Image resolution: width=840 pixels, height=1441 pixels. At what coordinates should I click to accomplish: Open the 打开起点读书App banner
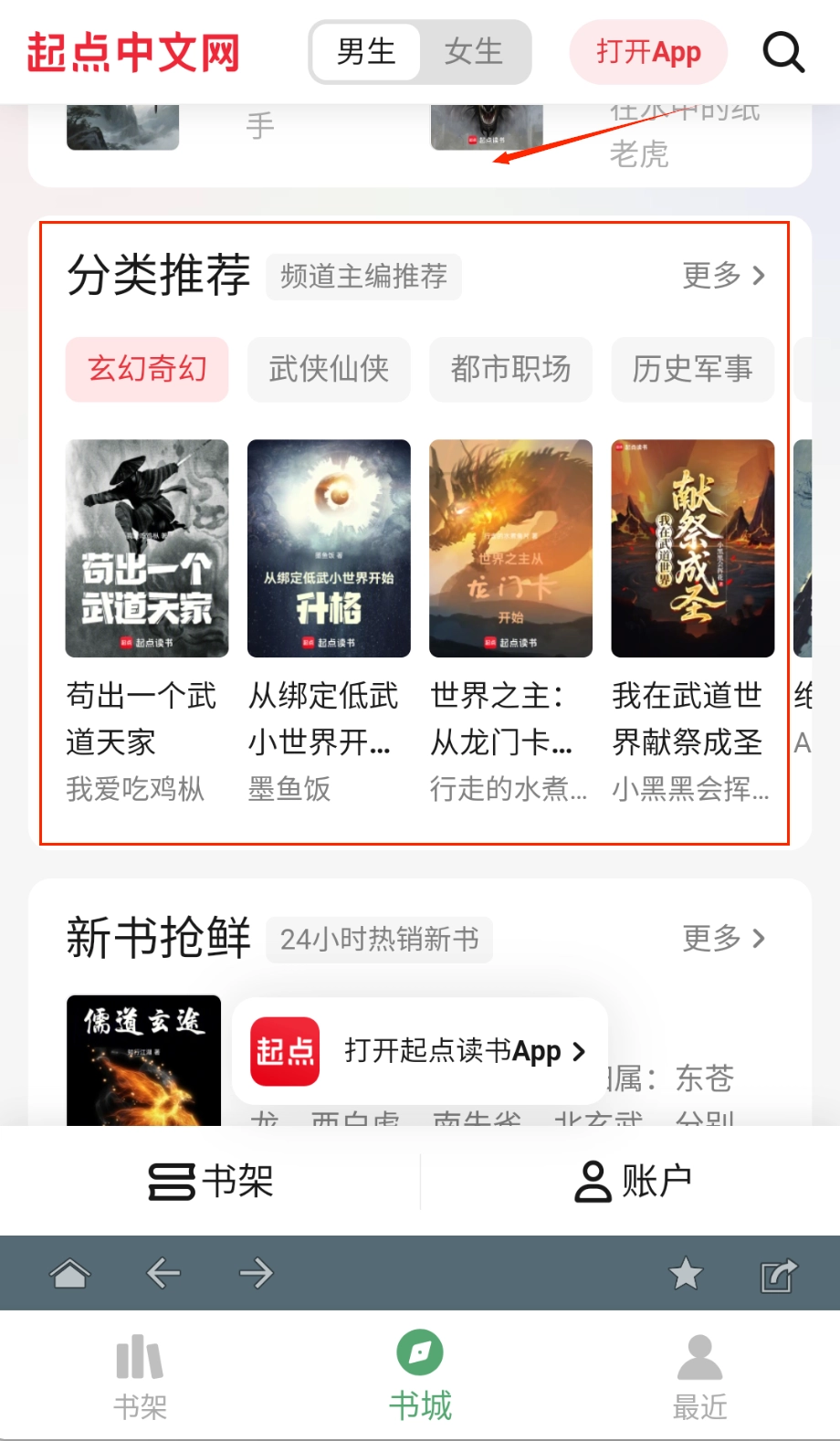tap(420, 1051)
